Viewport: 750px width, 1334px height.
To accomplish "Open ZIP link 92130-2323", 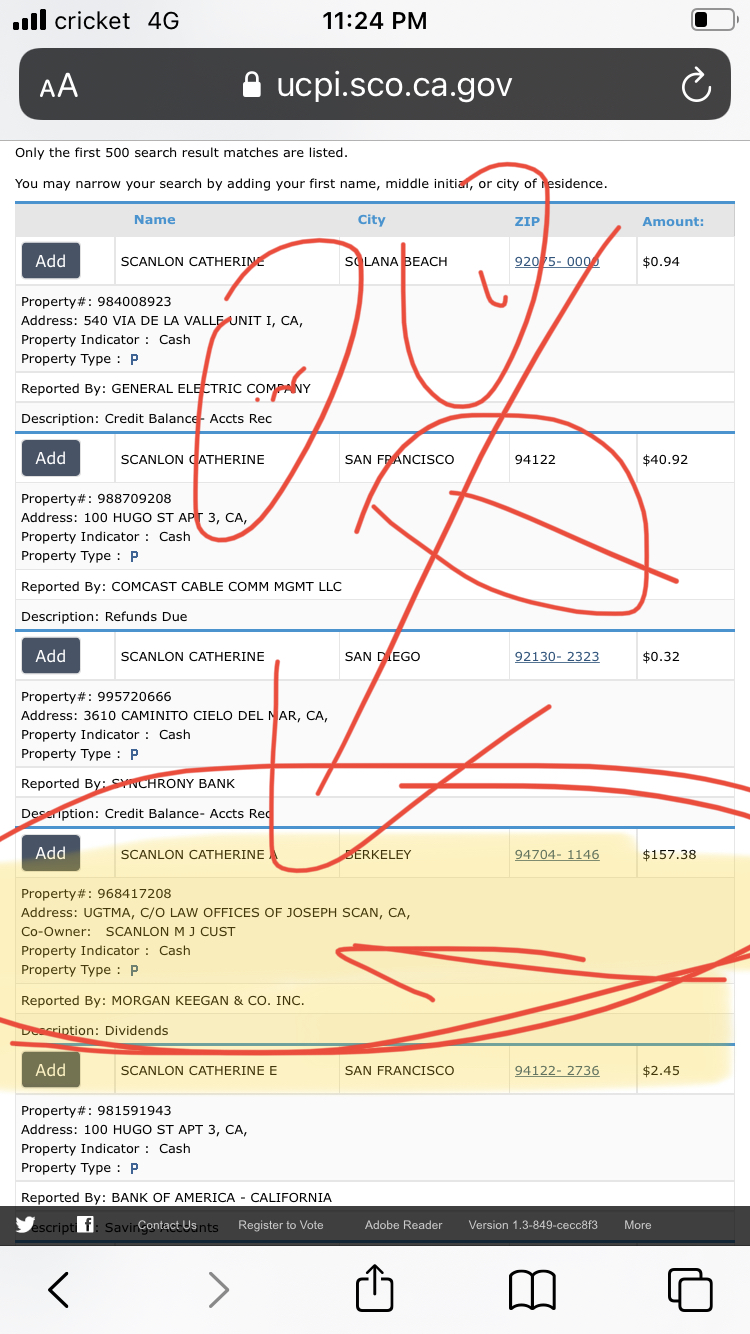I will tap(557, 657).
